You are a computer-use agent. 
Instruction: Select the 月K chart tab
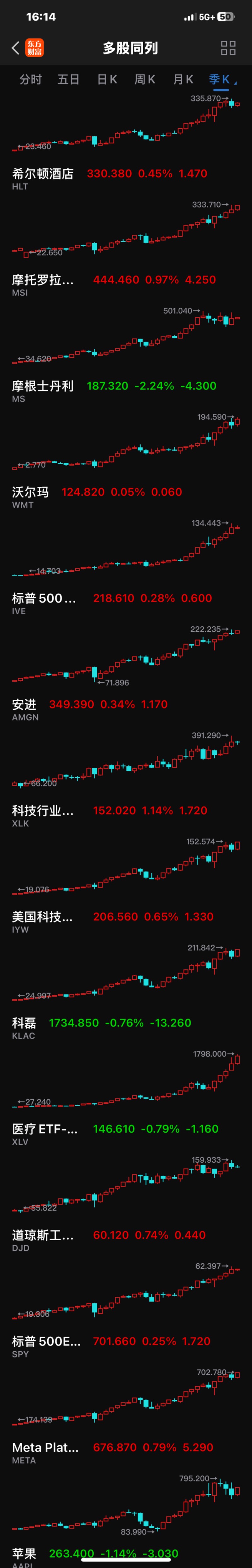point(183,79)
